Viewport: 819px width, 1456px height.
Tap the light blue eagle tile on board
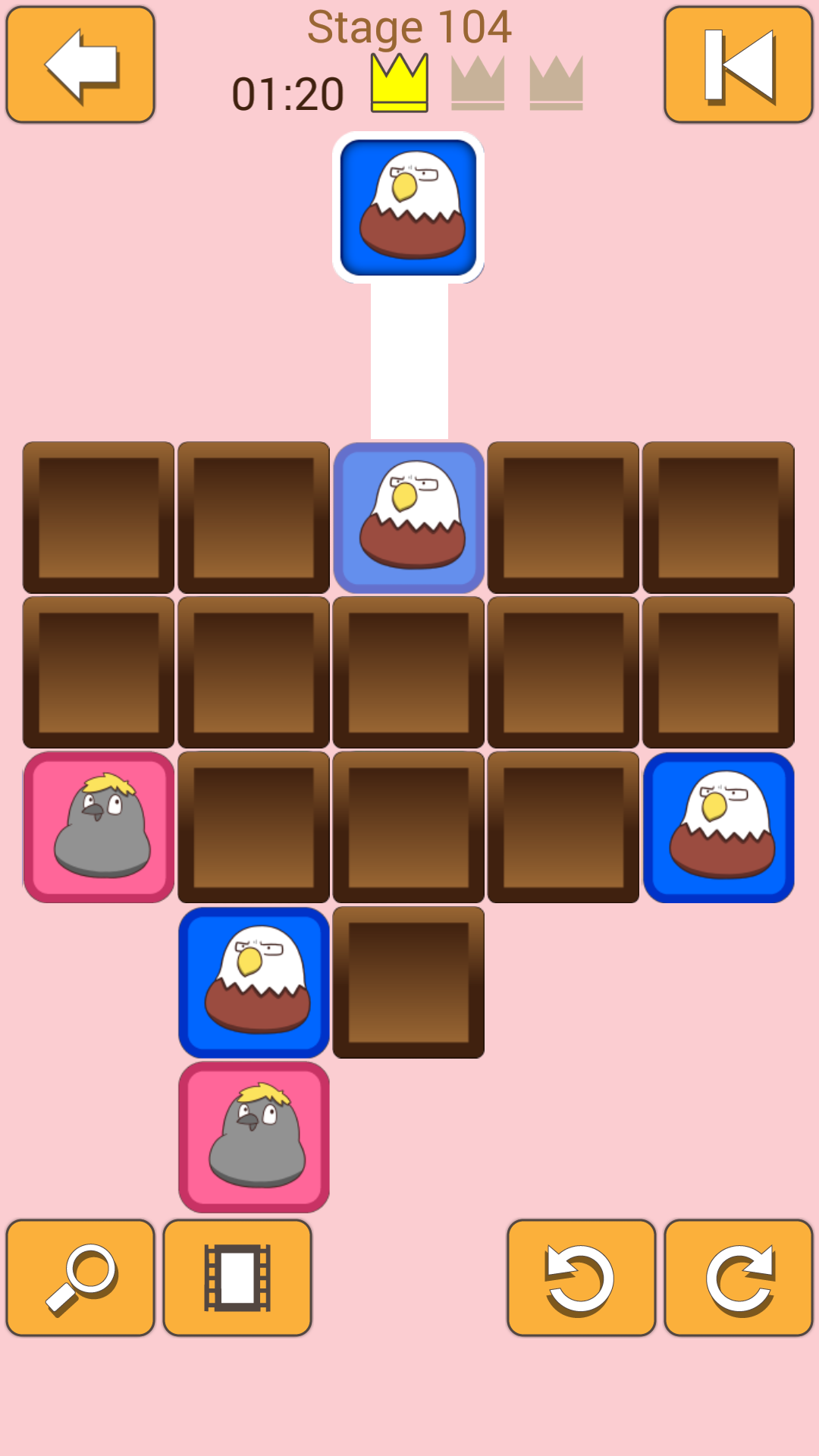click(x=409, y=518)
